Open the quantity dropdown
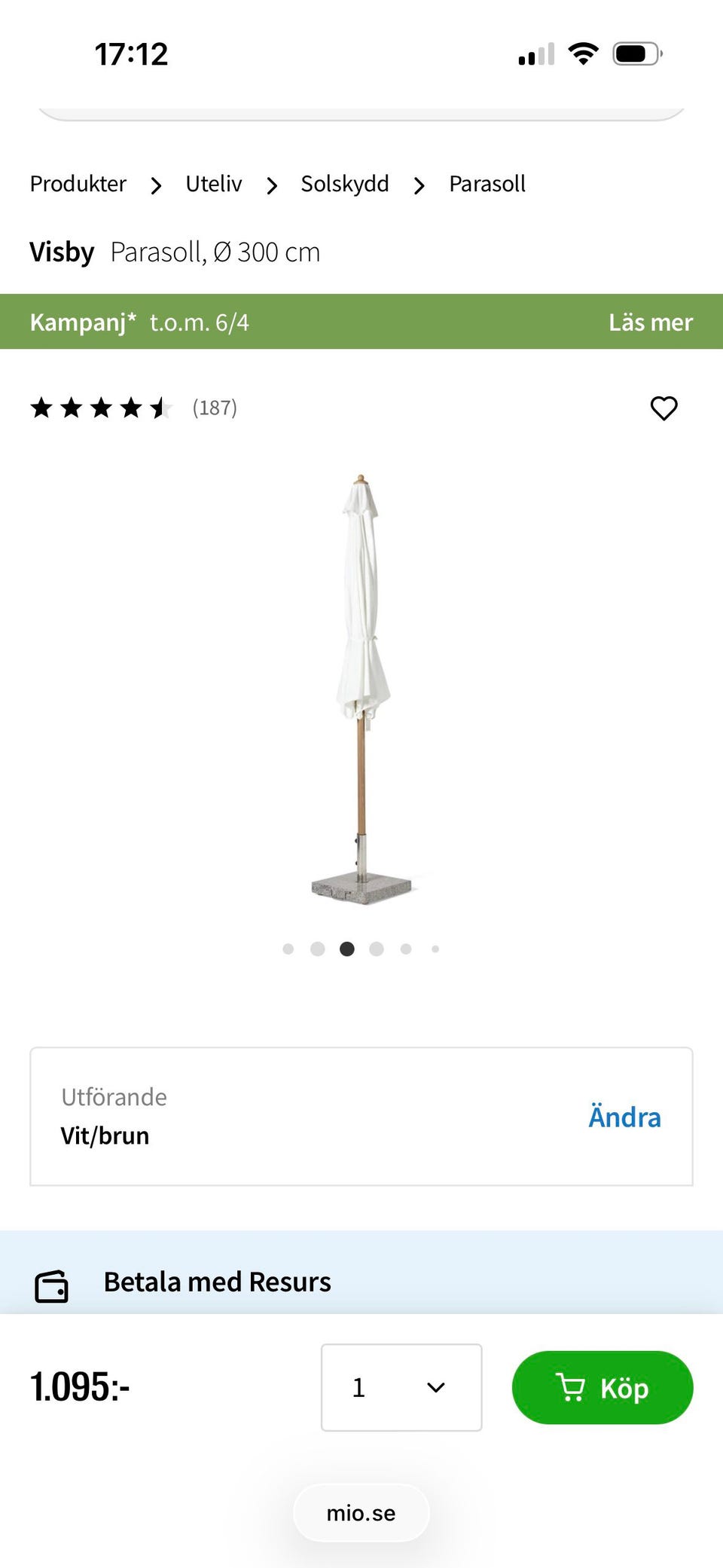 (401, 1387)
